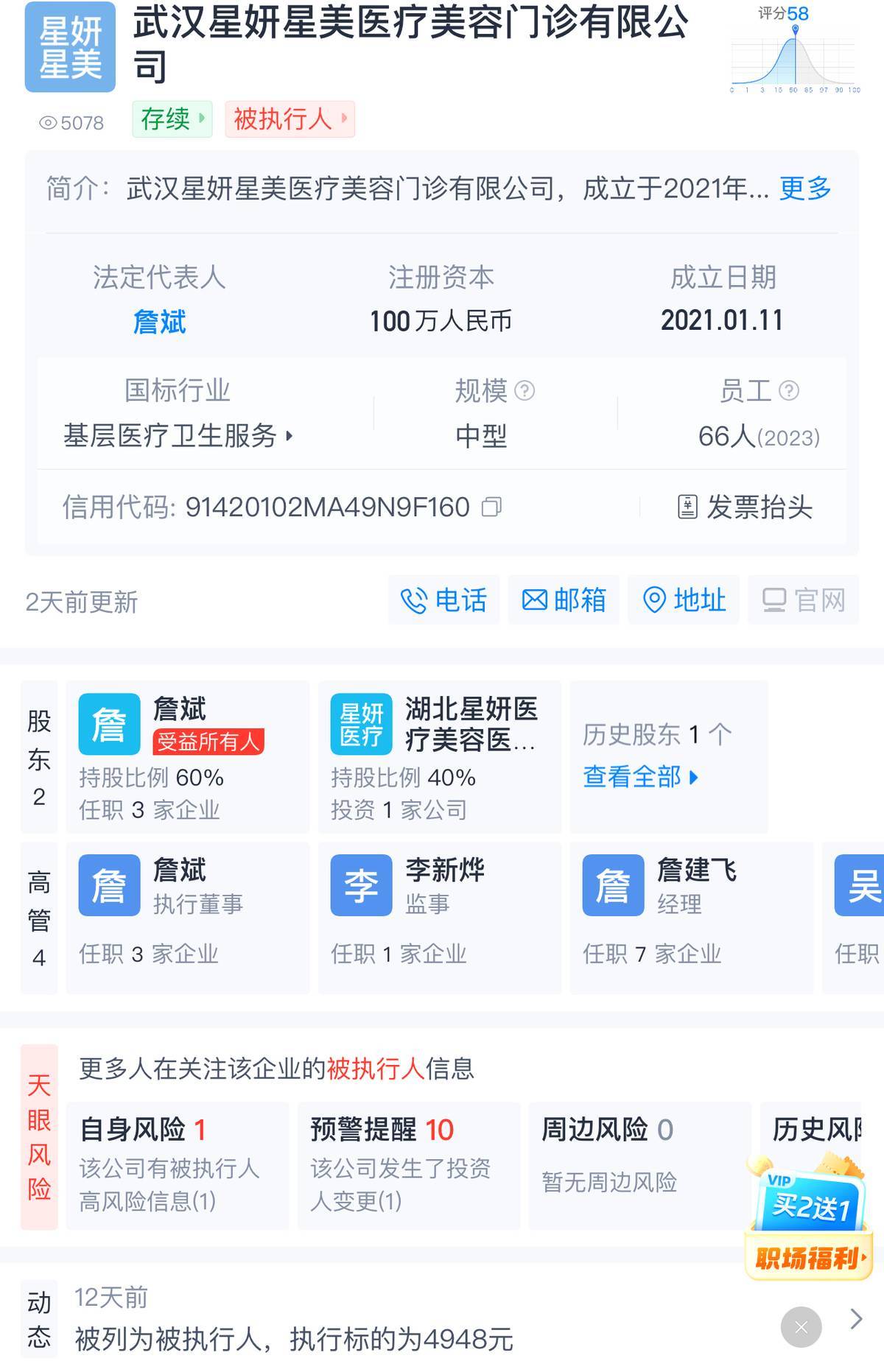Close the VIP 买2送1 promo banner

click(x=801, y=1327)
